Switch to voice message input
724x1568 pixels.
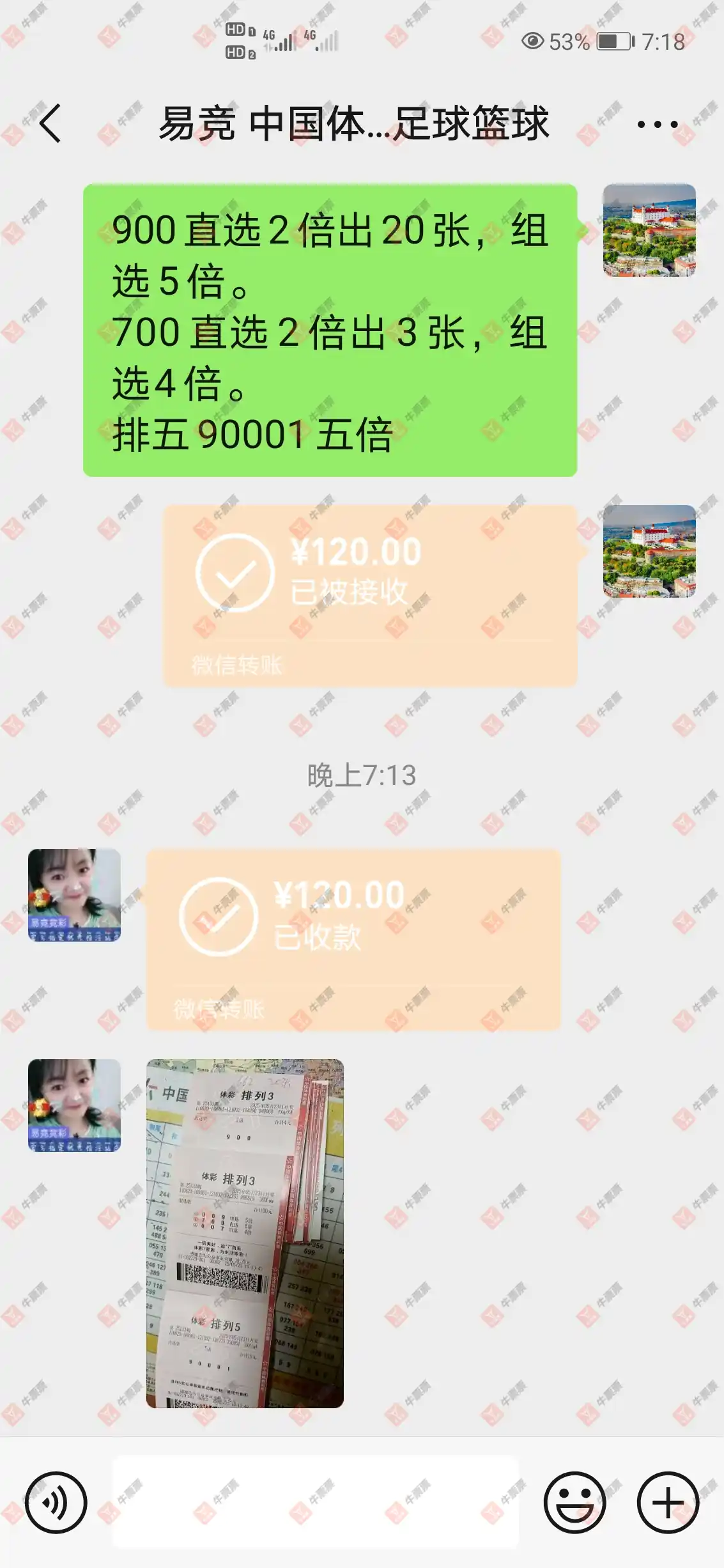(x=56, y=1502)
